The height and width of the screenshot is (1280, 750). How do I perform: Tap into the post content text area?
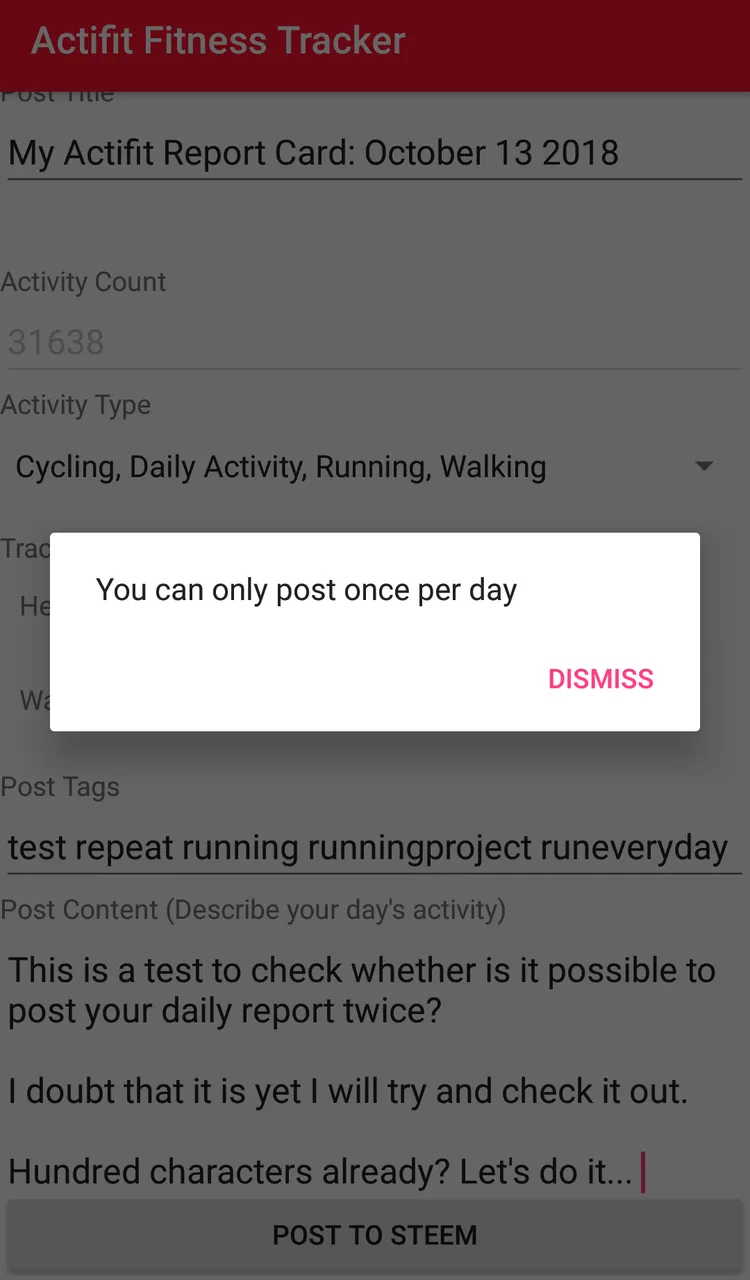[x=375, y=1070]
